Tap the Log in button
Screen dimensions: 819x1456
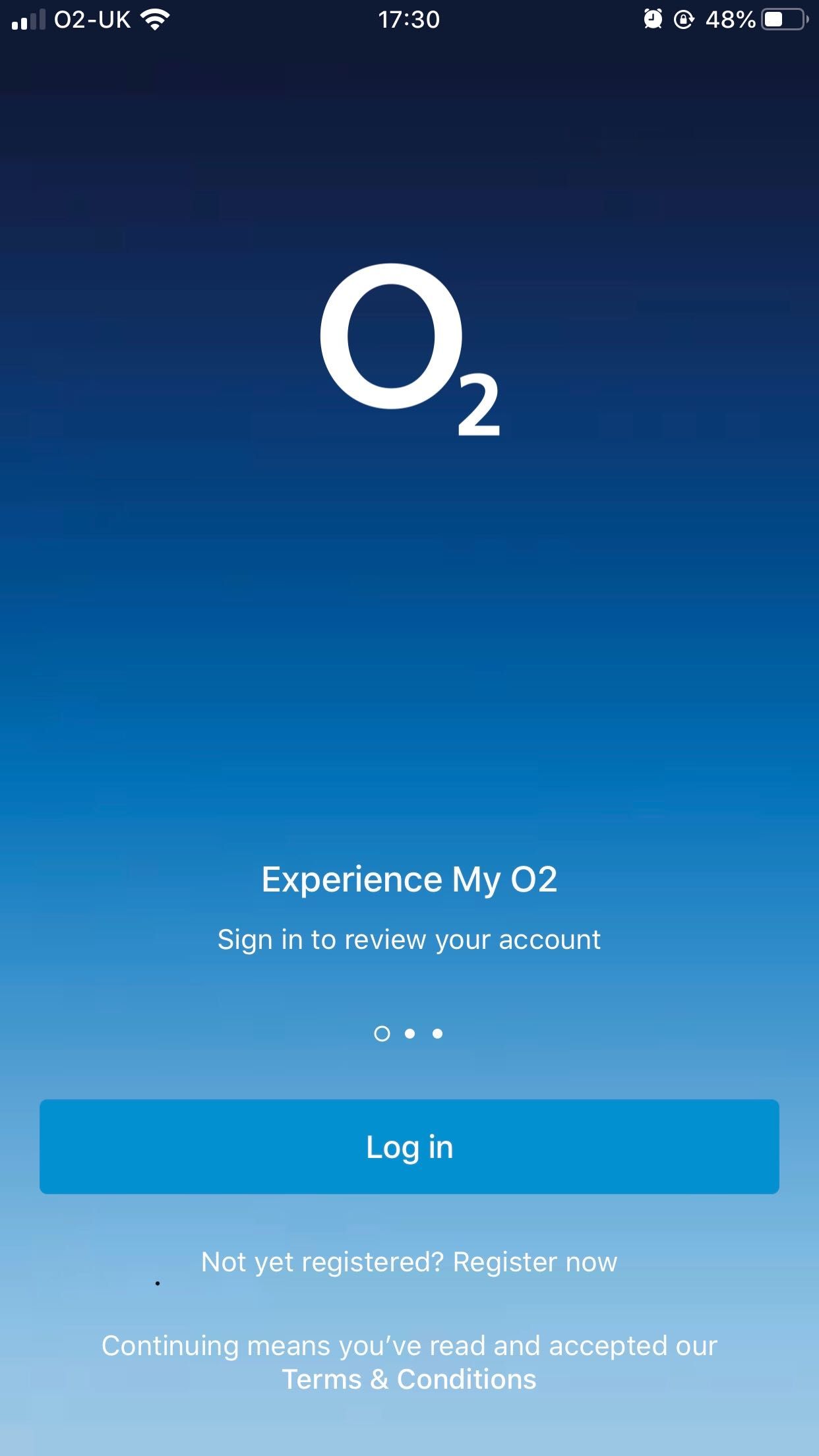409,1147
